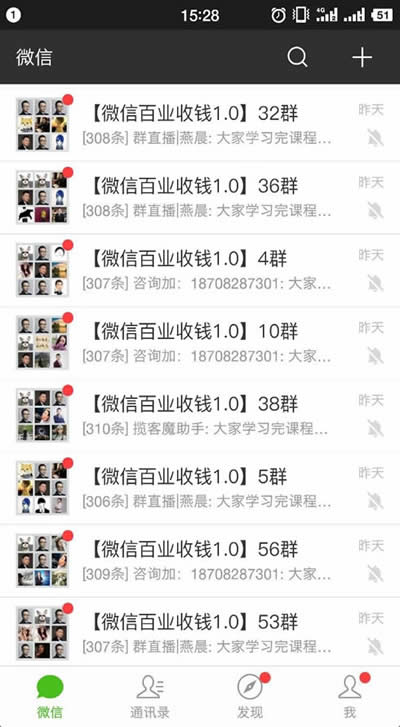This screenshot has width=400, height=727.
Task: Open the 【微信百业收钱1.0】53群 chat
Action: click(x=200, y=633)
